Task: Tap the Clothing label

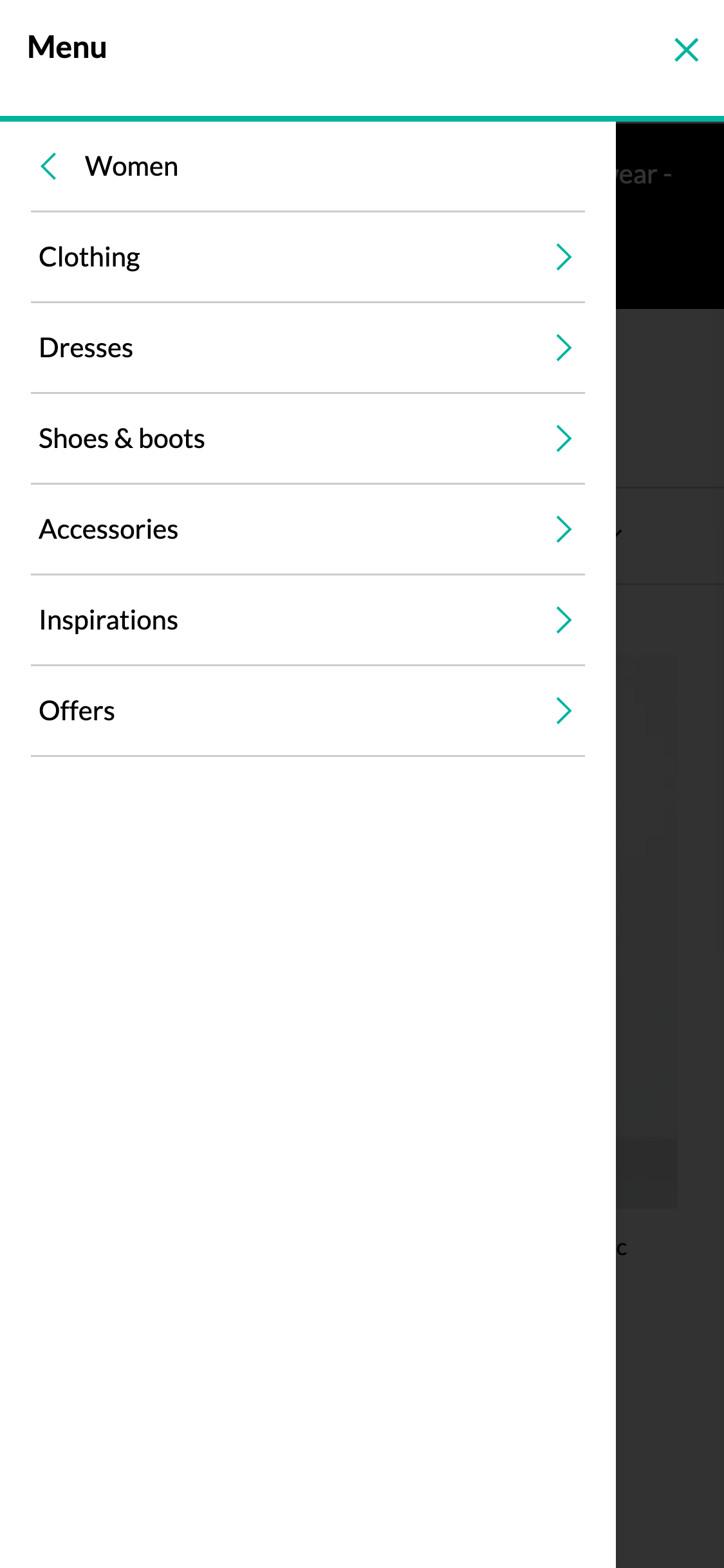Action: coord(89,257)
